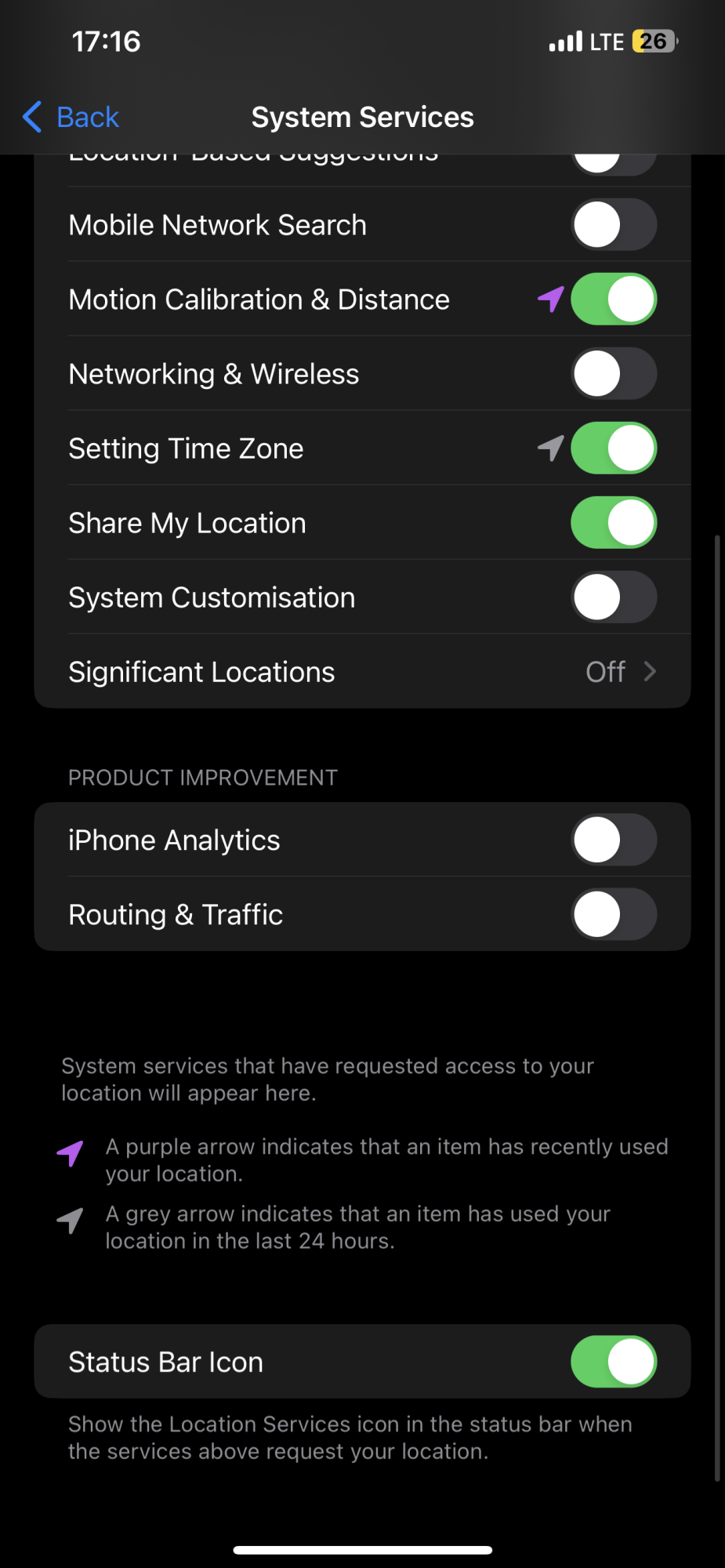Switch on System Customisation
This screenshot has height=1568, width=725.
click(x=613, y=597)
